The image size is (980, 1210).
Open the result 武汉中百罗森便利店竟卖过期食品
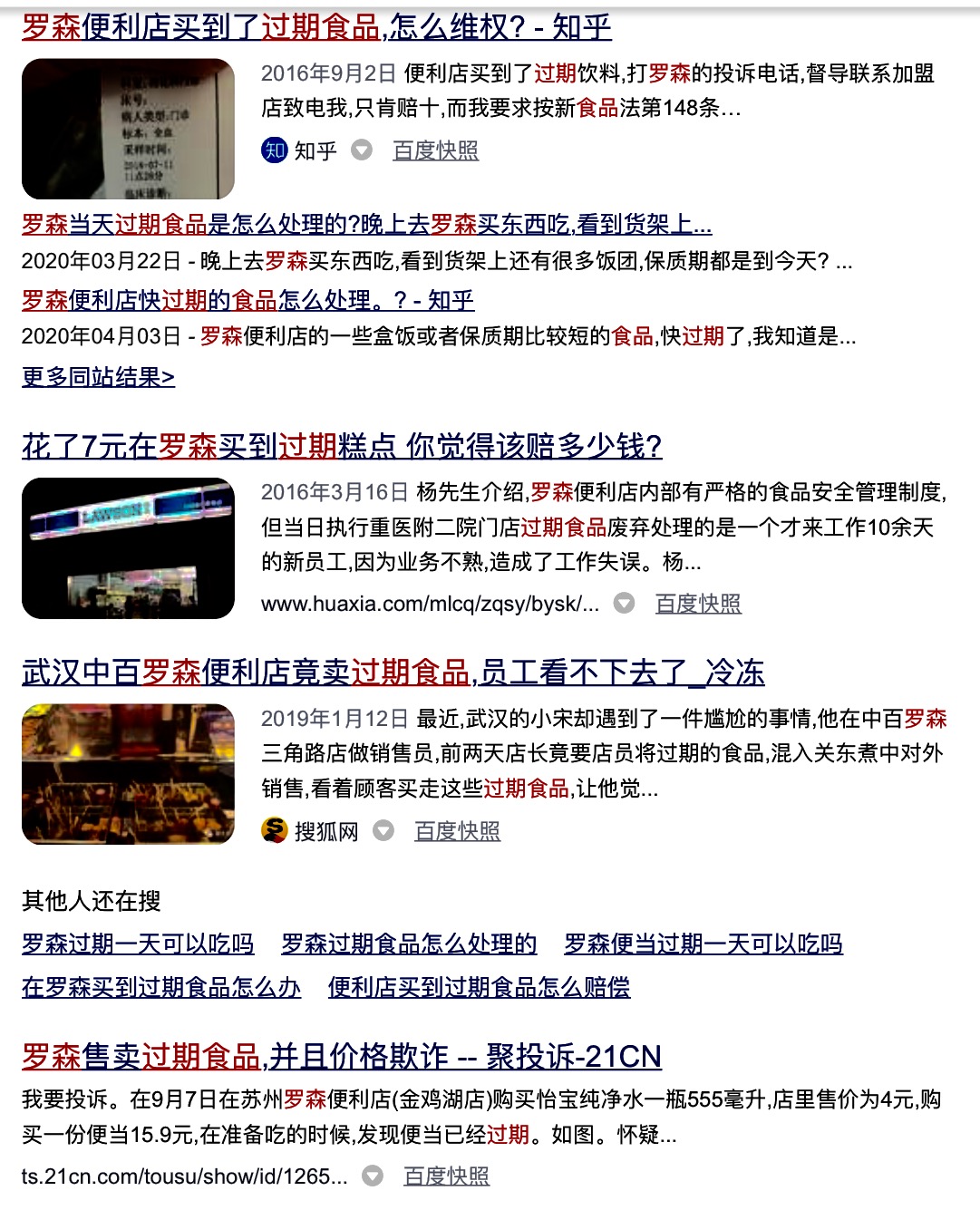393,673
